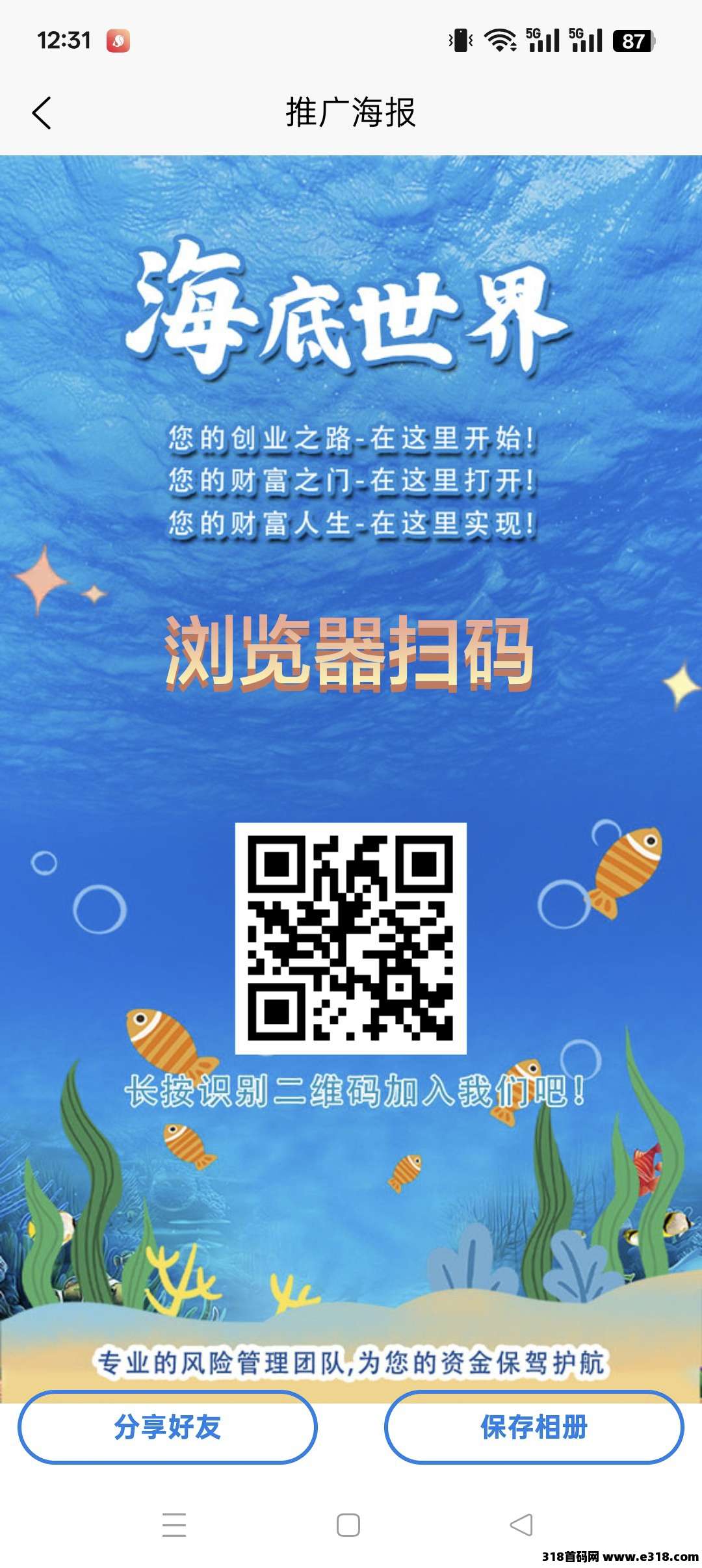Tap the orange fish near the QR code
Viewport: 702px width, 1568px height.
tap(627, 865)
